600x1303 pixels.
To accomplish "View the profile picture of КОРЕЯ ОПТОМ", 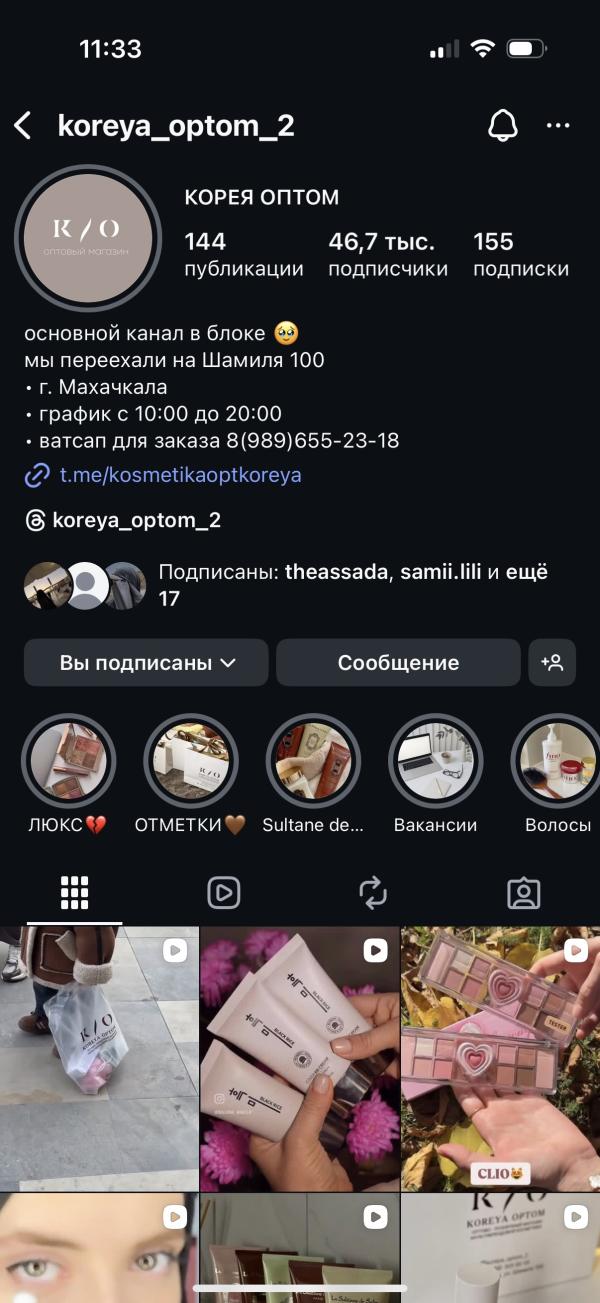I will click(88, 239).
